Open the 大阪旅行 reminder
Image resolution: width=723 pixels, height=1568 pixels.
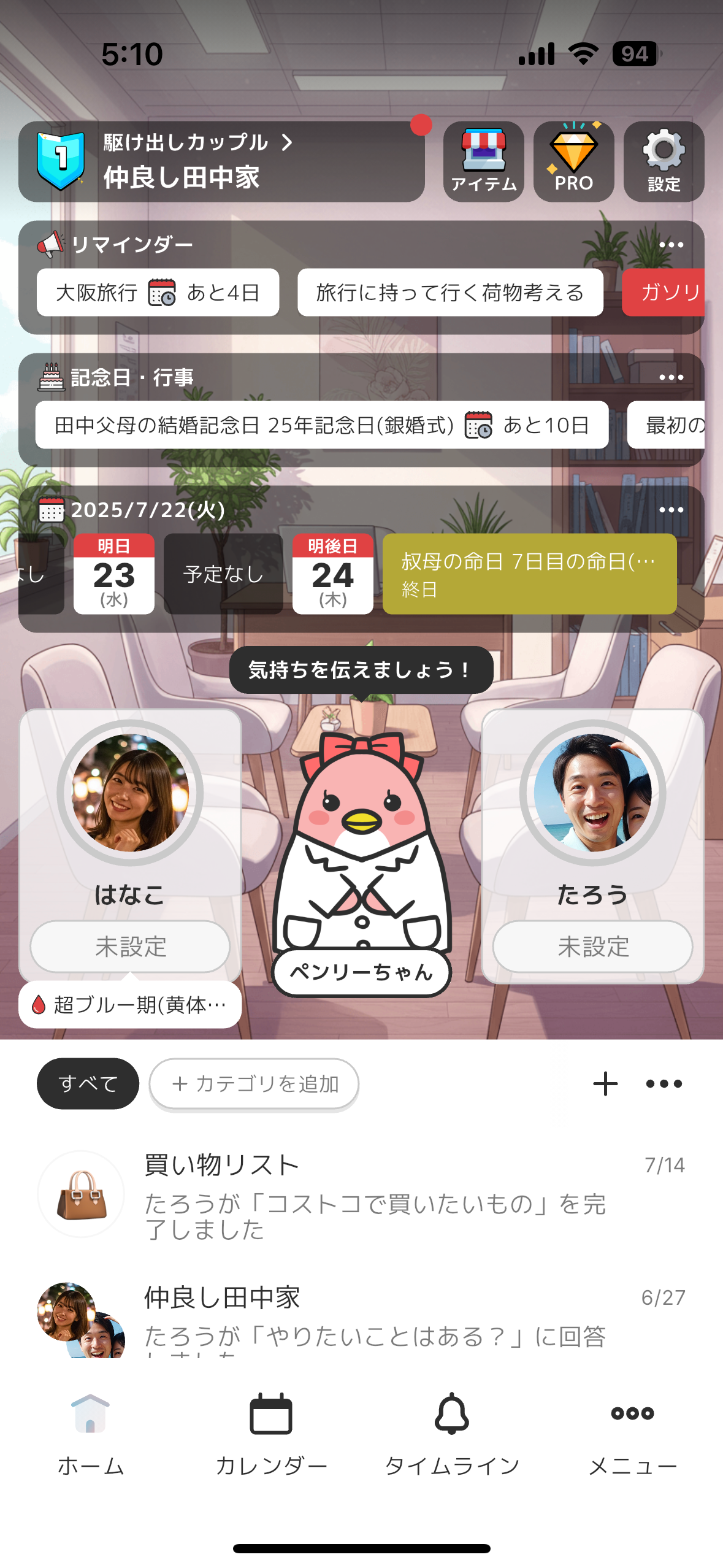coord(158,293)
